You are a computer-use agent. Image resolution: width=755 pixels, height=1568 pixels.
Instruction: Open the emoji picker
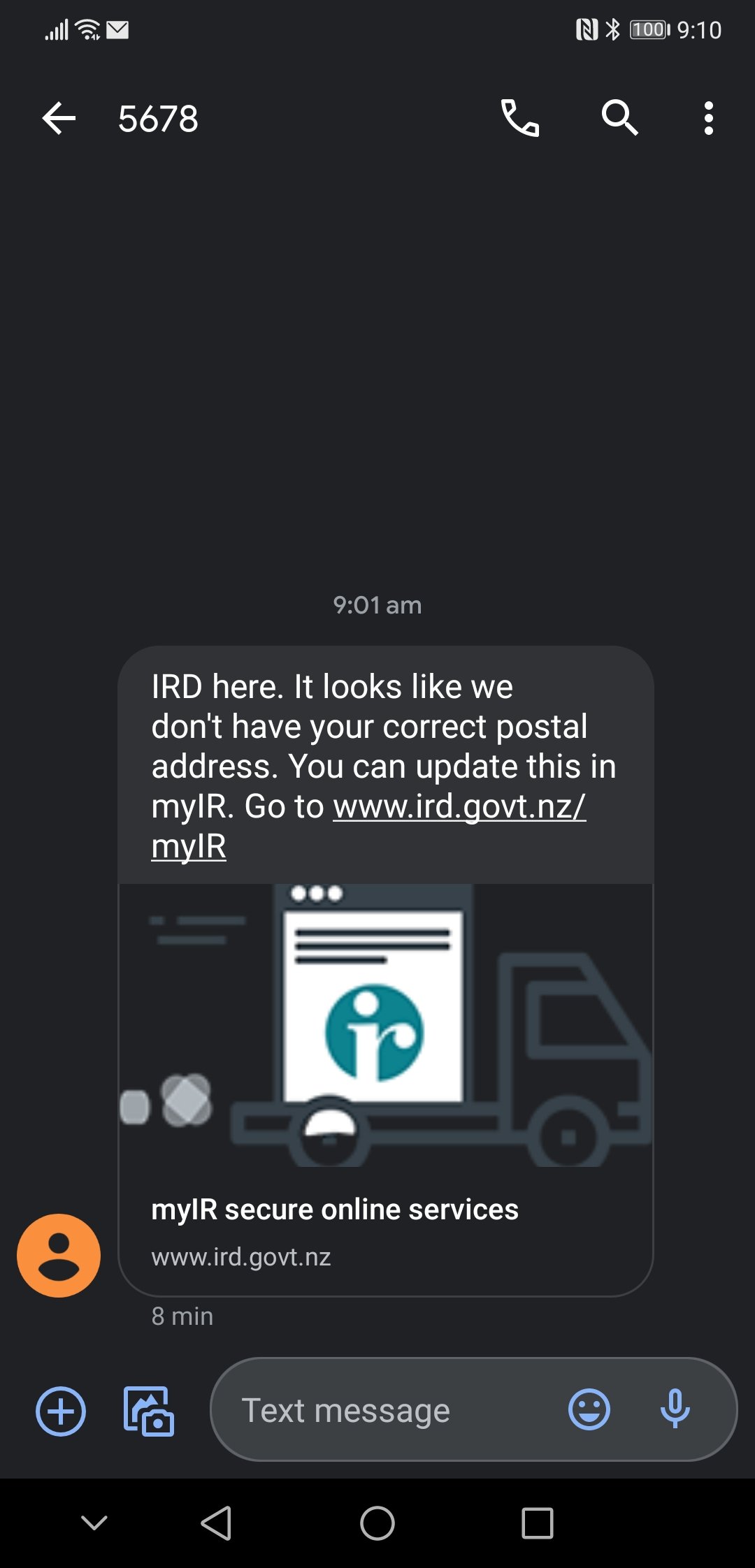click(589, 1409)
